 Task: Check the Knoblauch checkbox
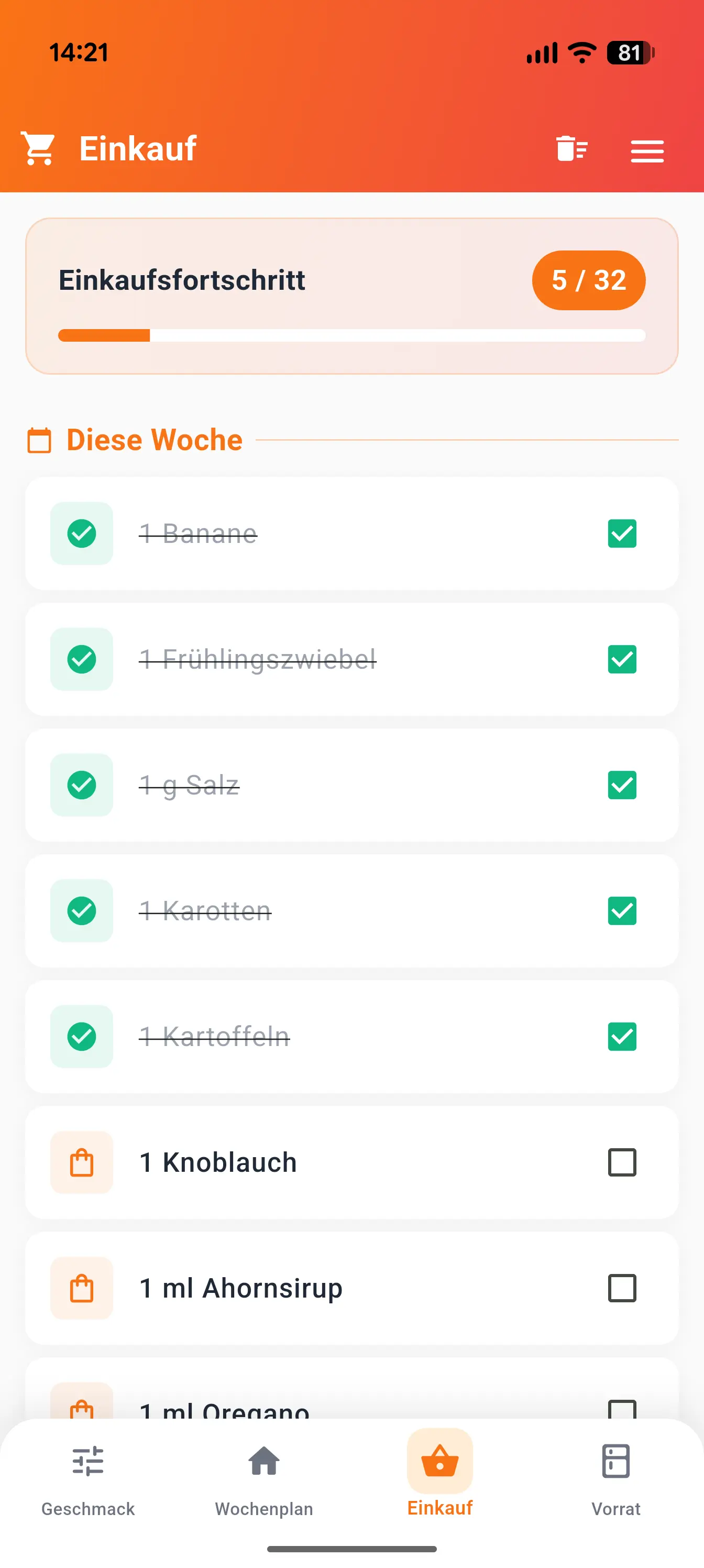(622, 1162)
